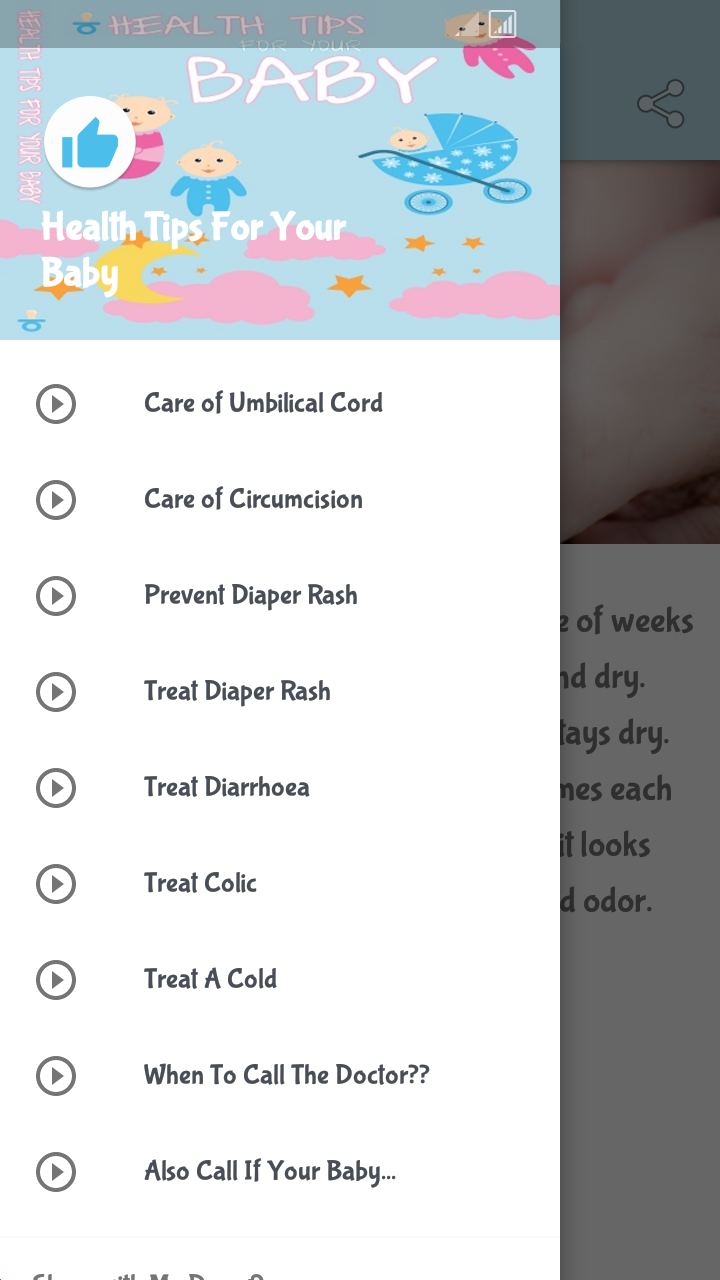Play the Treat Colic audio
This screenshot has width=720, height=1280.
56,884
